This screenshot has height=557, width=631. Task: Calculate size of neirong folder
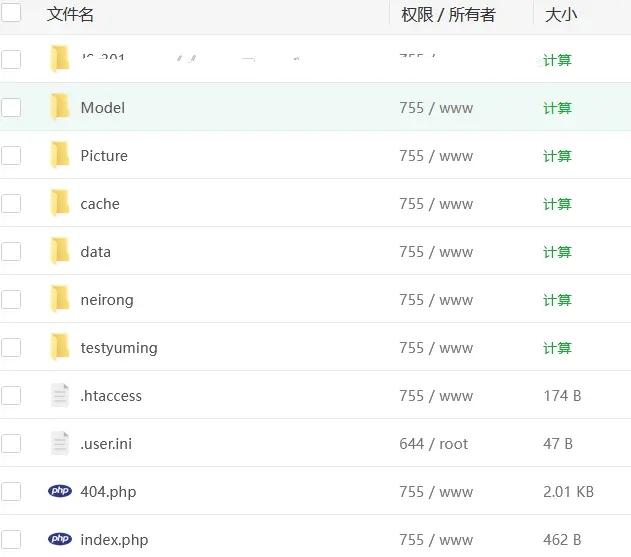click(x=557, y=300)
